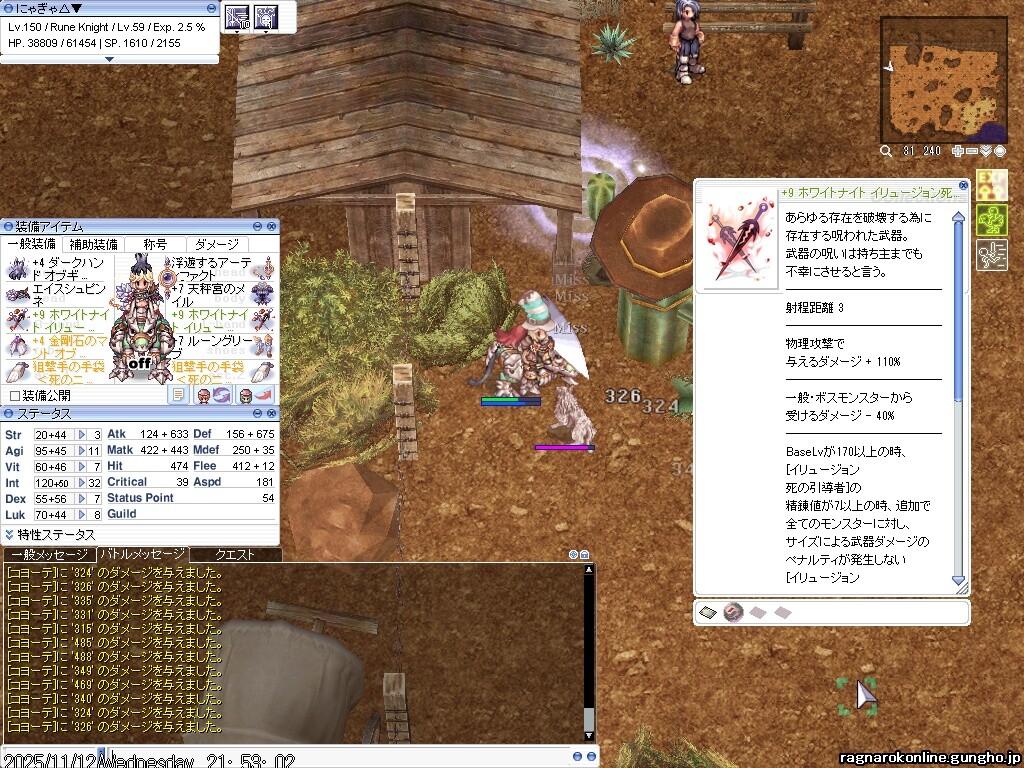Toggle the 装備公開 checkbox

[x=14, y=395]
